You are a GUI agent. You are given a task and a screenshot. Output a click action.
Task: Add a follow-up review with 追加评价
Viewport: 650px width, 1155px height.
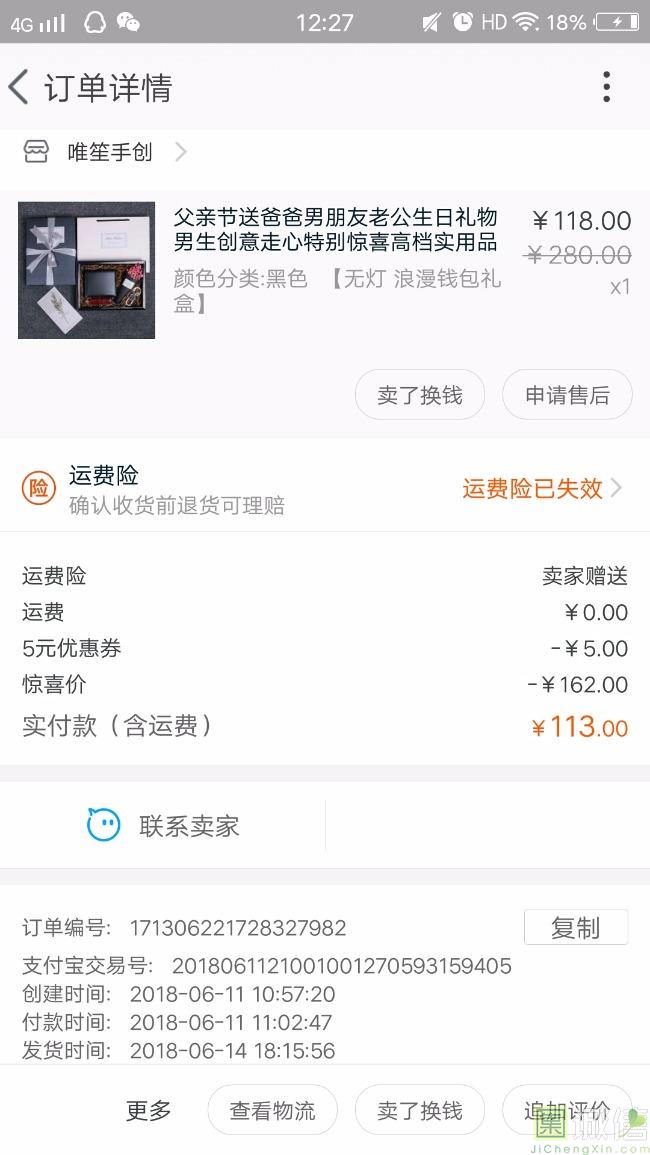566,1110
